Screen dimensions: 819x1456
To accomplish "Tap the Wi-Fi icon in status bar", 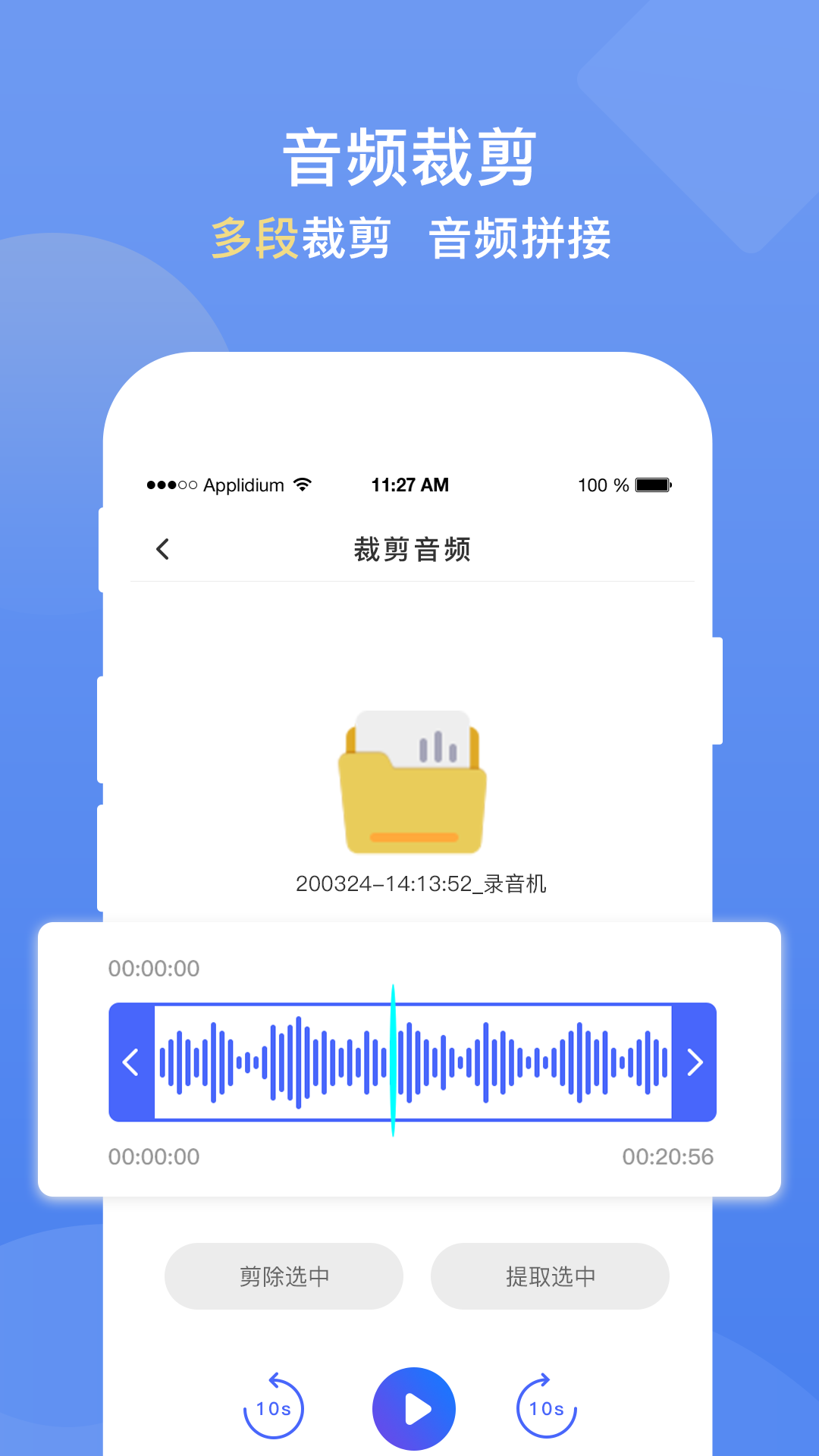I will (303, 484).
